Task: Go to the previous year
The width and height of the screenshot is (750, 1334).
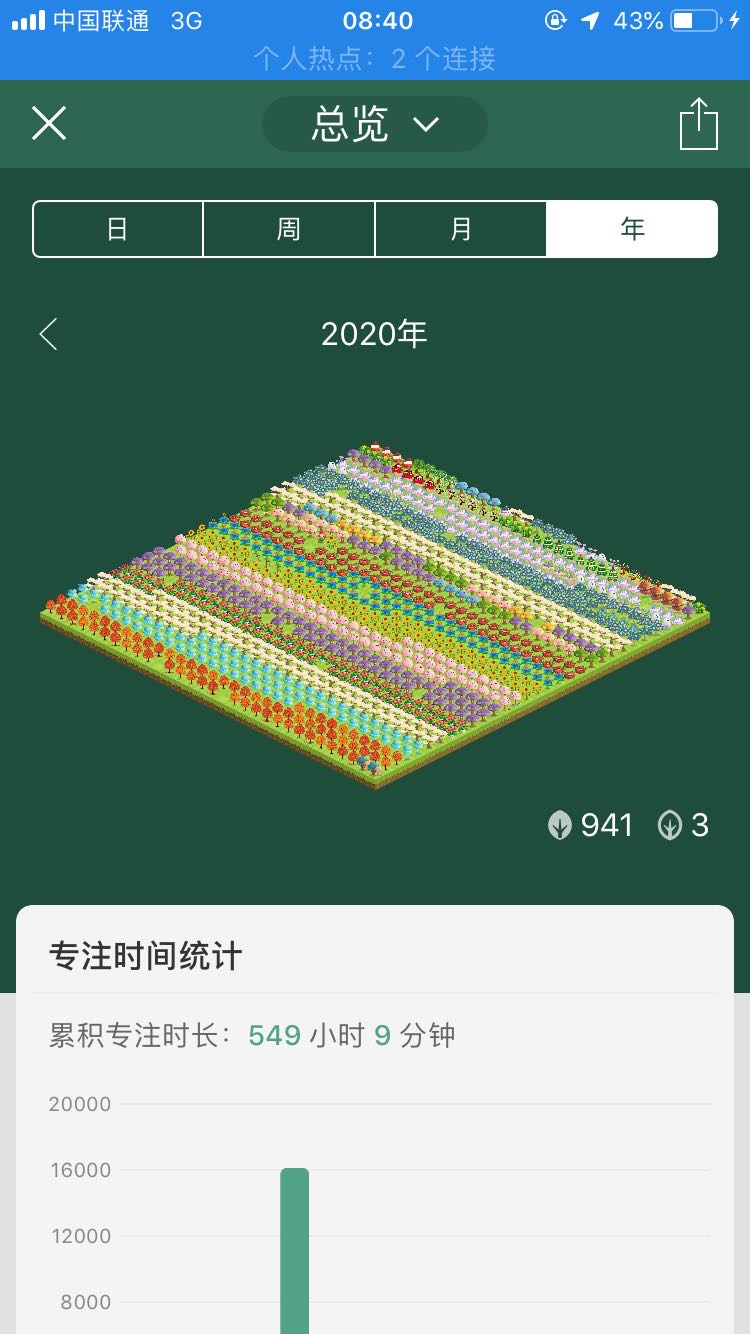Action: pyautogui.click(x=48, y=334)
